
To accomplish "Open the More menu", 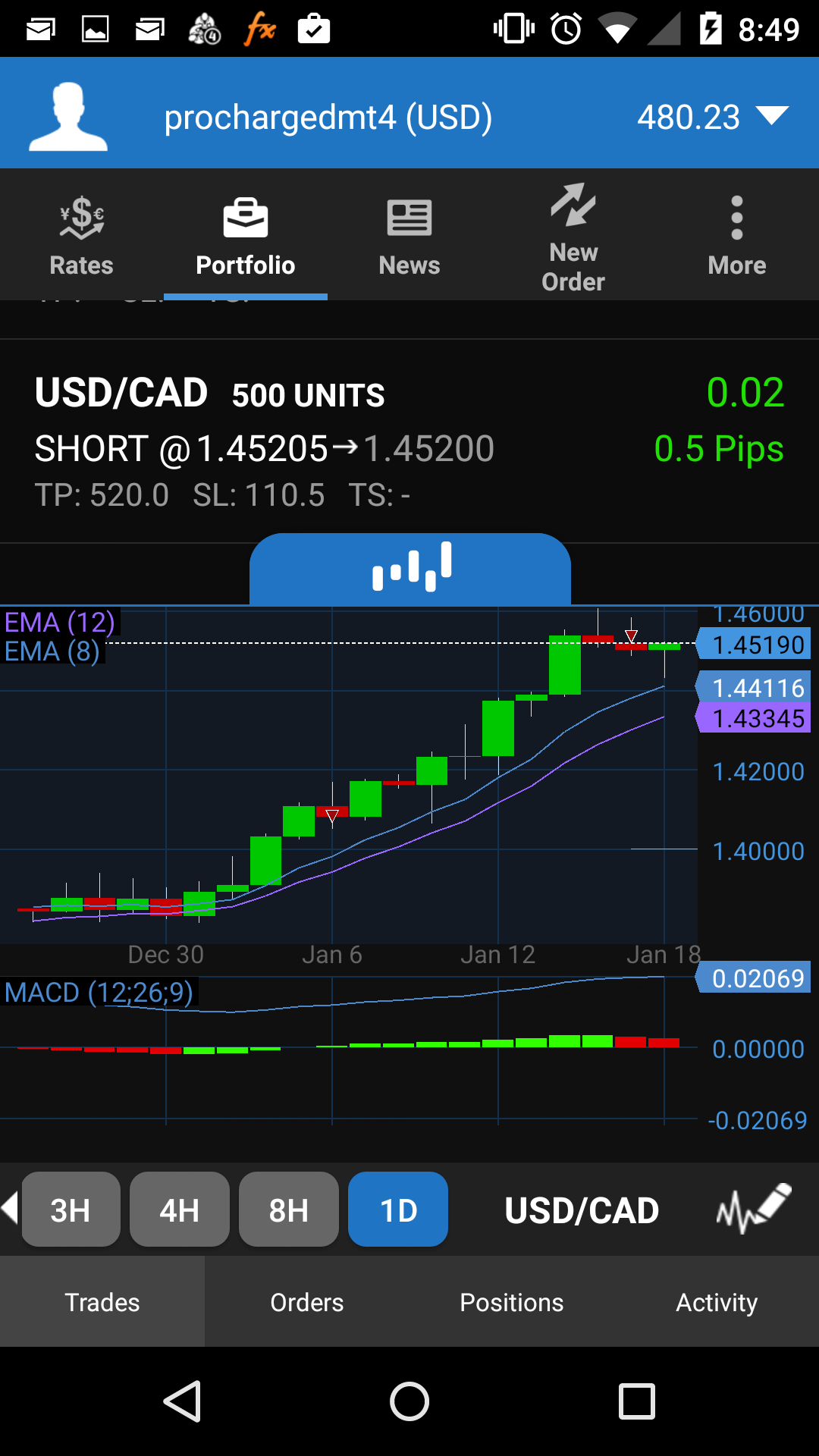I will coord(736,237).
